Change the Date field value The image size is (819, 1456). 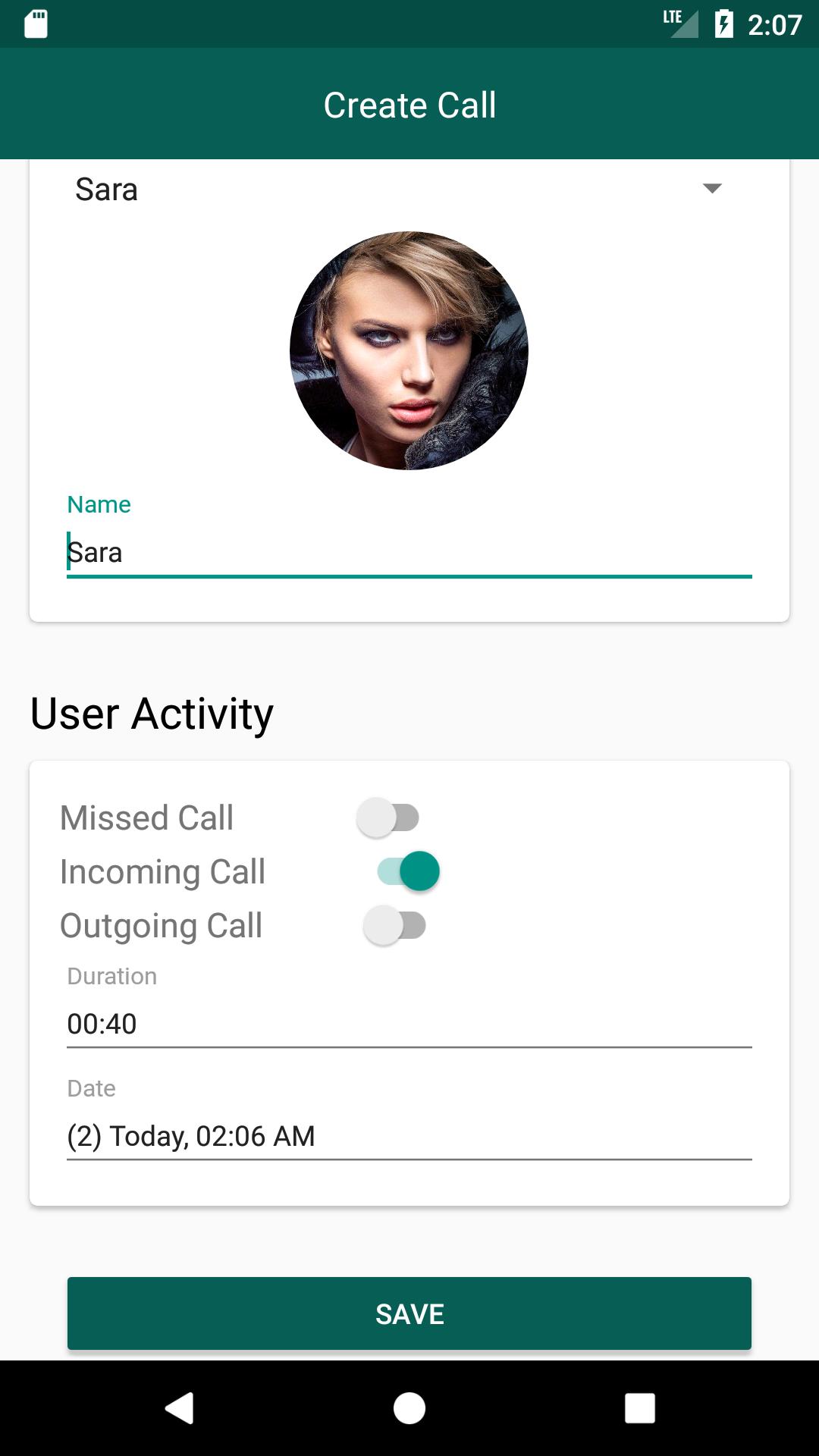409,1136
